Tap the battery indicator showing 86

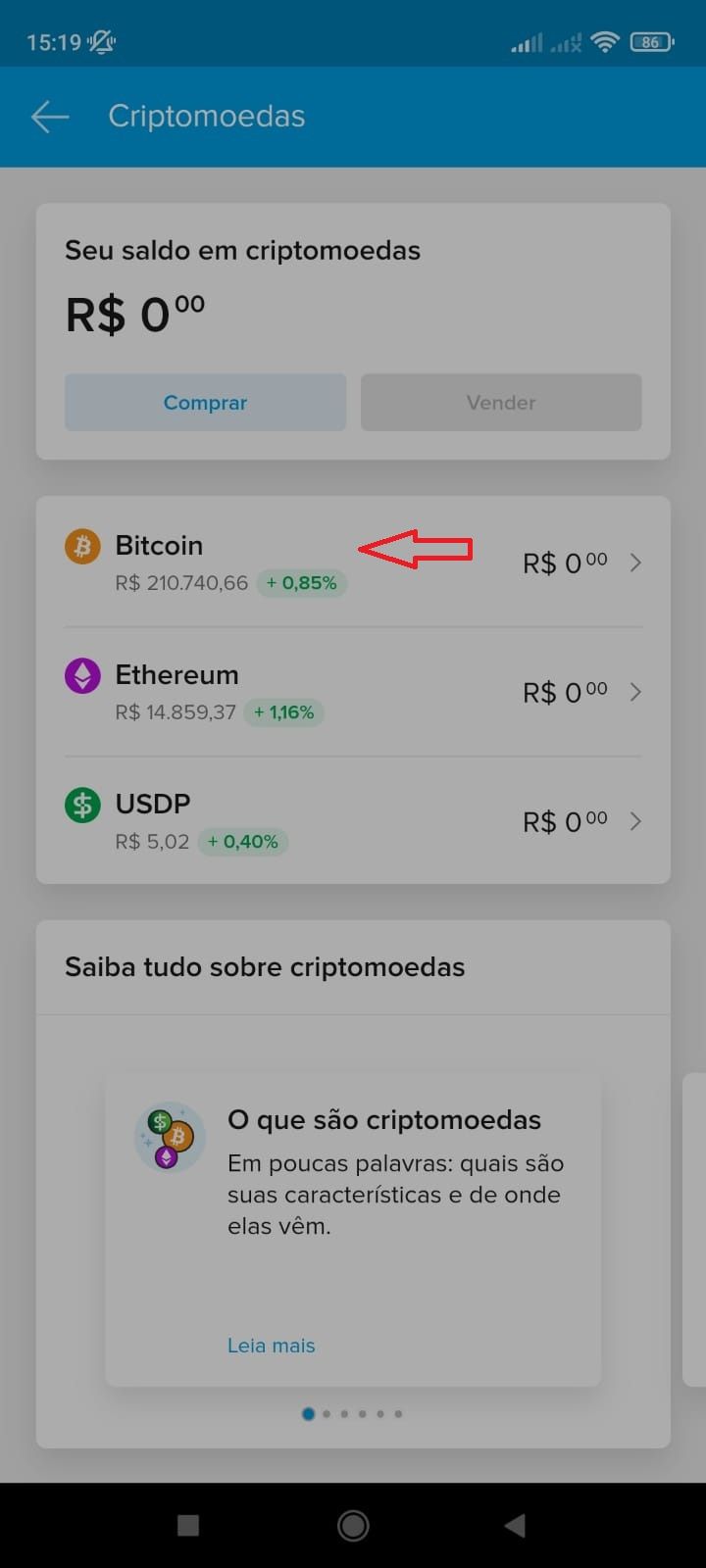point(651,42)
